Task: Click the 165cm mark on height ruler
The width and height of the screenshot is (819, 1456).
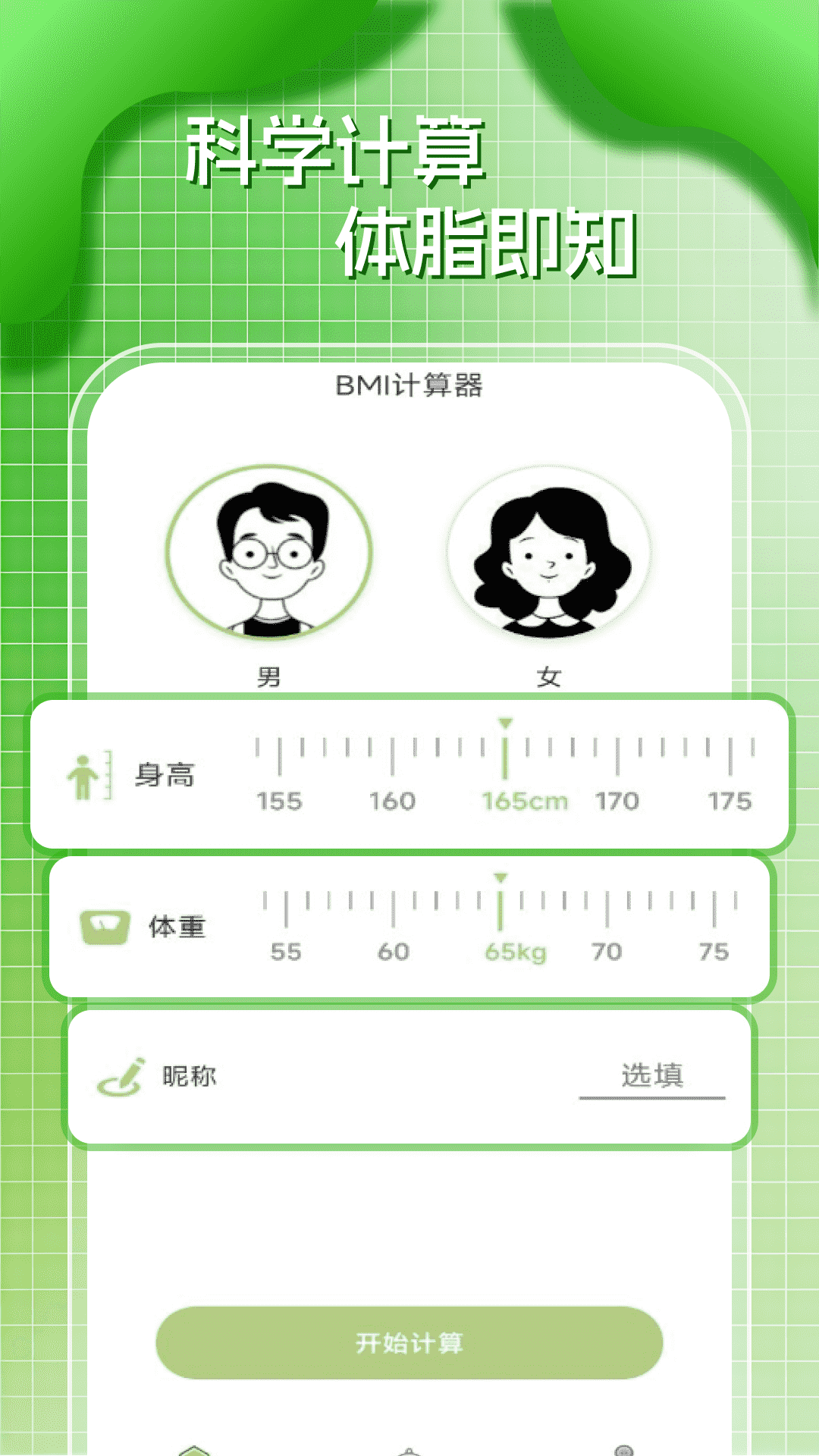Action: pos(527,799)
